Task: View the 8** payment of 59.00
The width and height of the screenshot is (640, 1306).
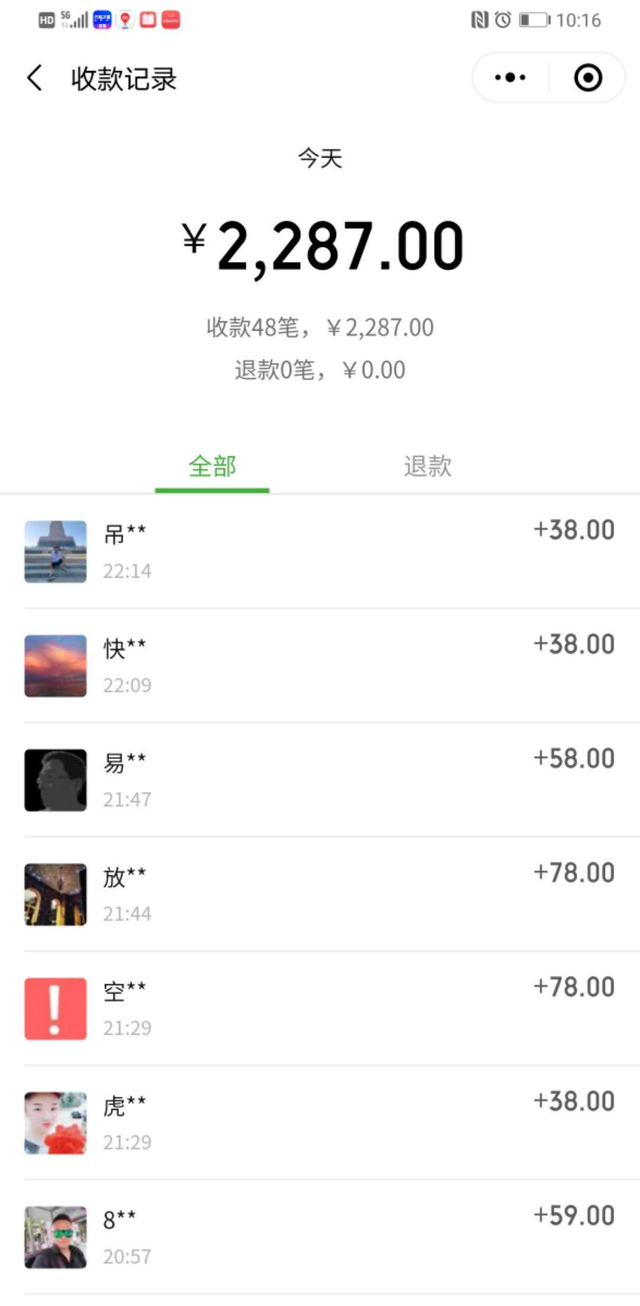Action: pyautogui.click(x=320, y=1236)
